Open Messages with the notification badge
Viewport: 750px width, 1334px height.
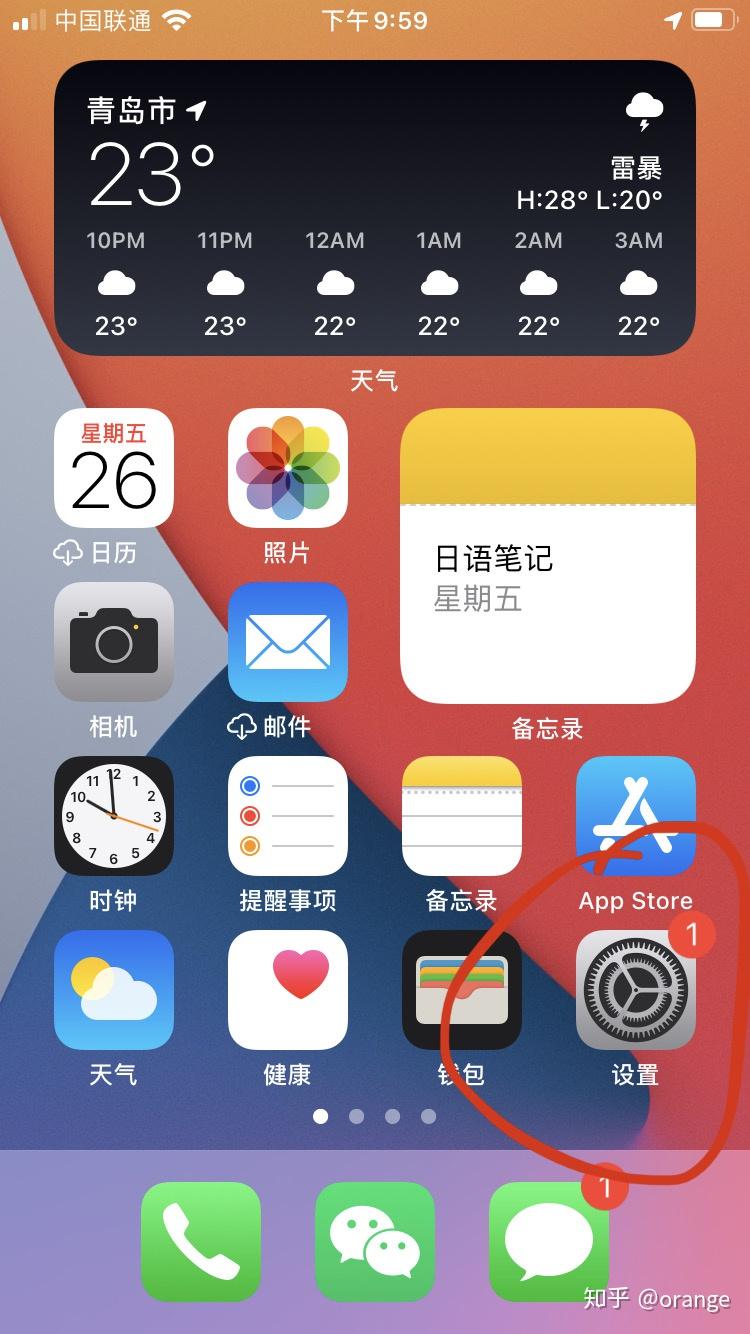pos(548,1243)
